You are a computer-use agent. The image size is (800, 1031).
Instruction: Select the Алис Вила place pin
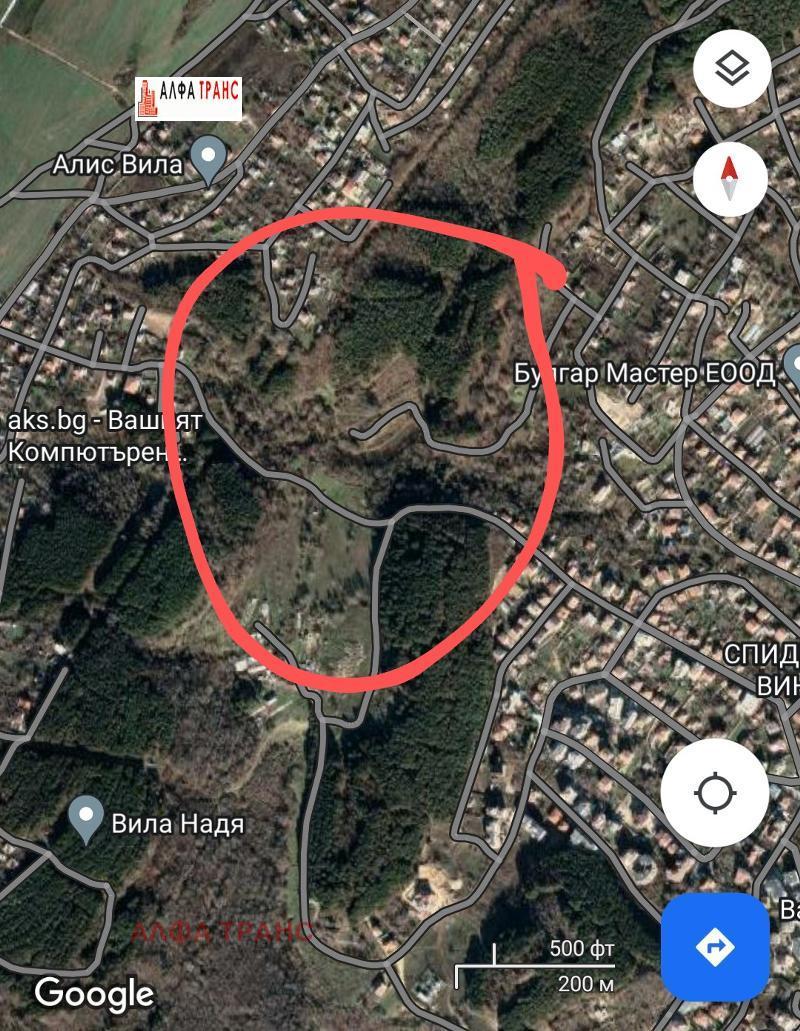(208, 160)
